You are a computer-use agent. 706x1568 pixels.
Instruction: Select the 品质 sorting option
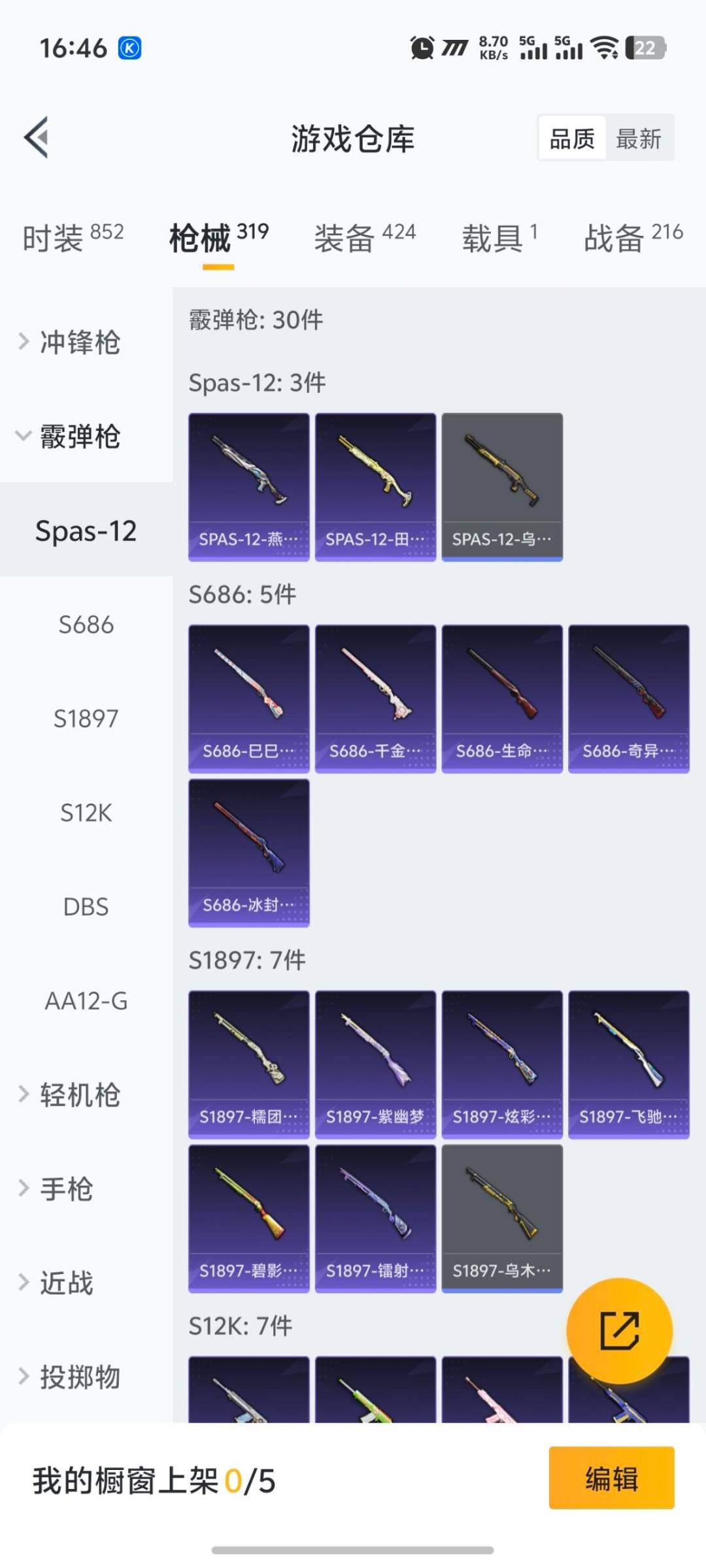pos(571,139)
